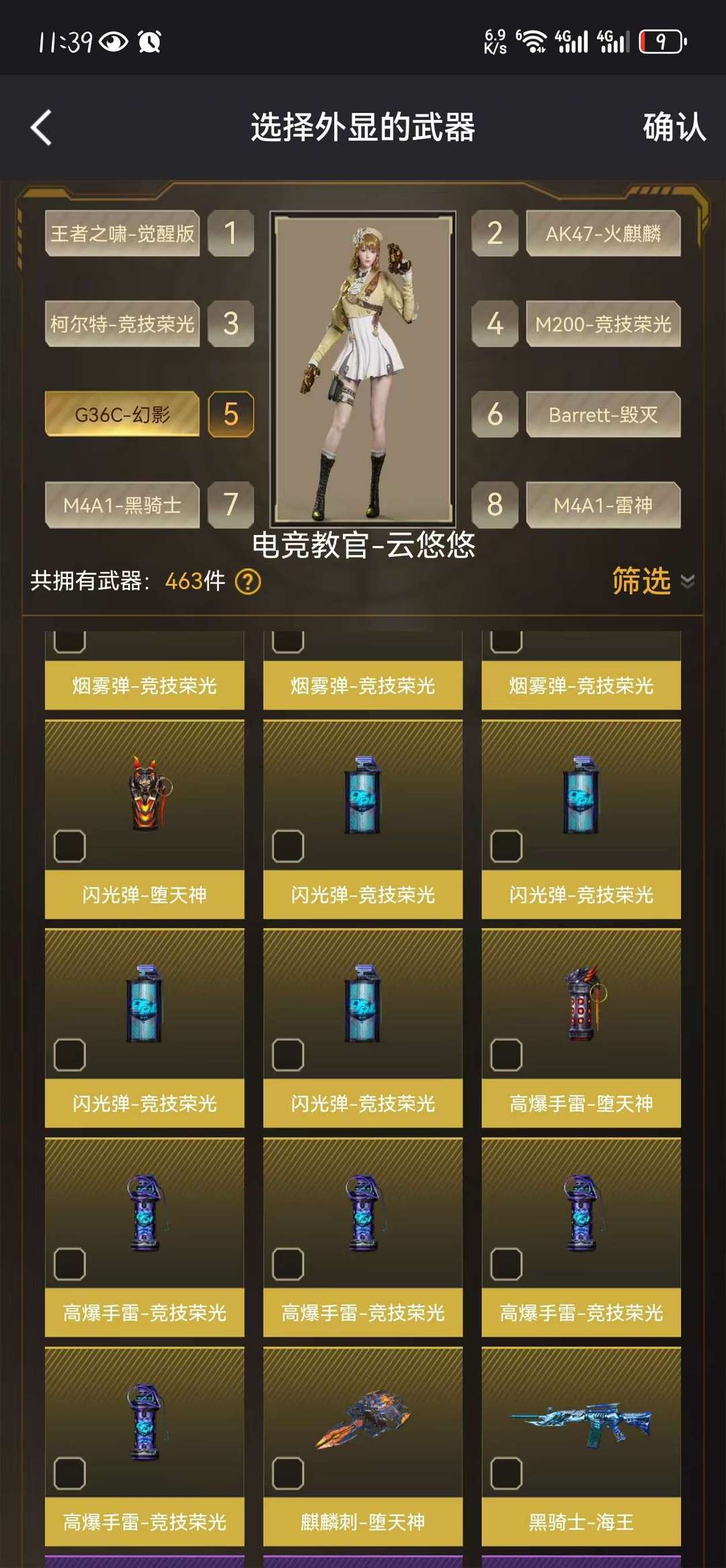Viewport: 726px width, 1568px height.
Task: Select slot 2 AK47-火麒麟
Action: pyautogui.click(x=603, y=233)
